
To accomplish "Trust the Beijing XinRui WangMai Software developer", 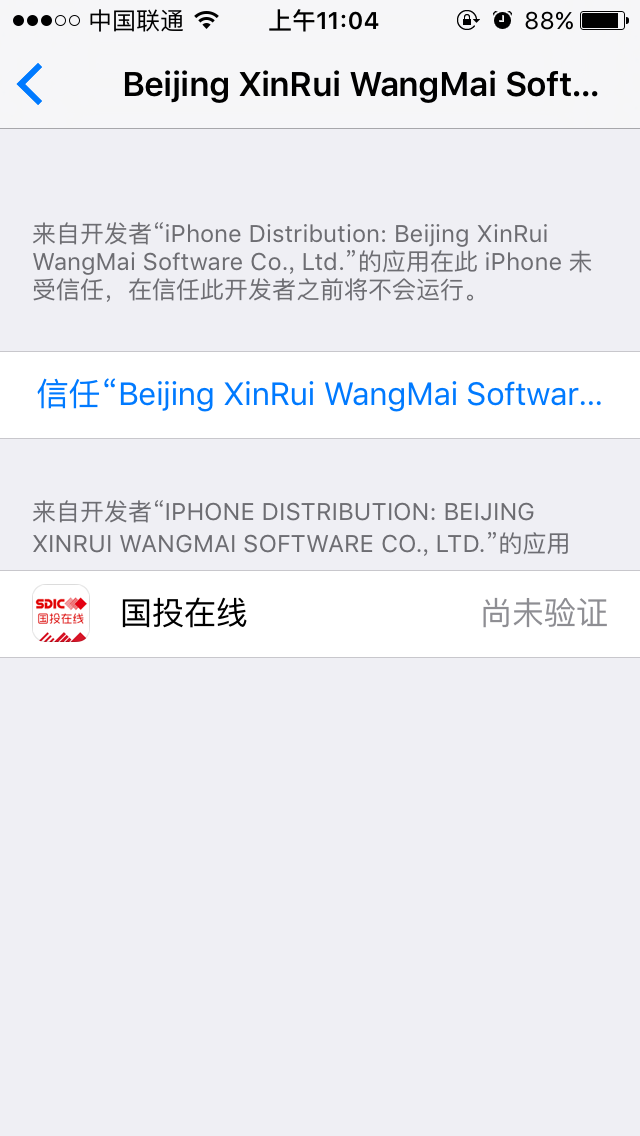I will pyautogui.click(x=319, y=394).
